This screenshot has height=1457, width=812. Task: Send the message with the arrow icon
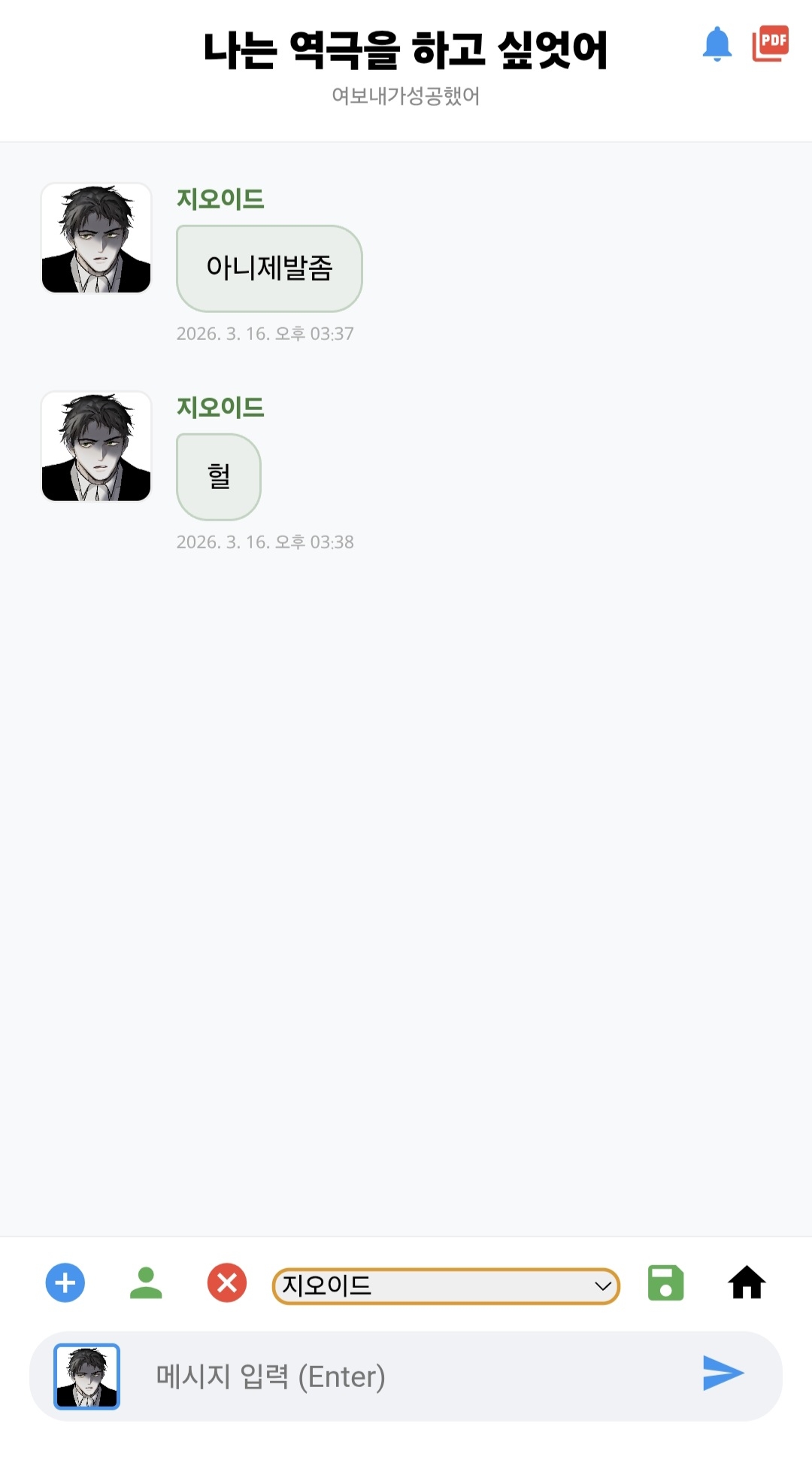click(x=723, y=1374)
